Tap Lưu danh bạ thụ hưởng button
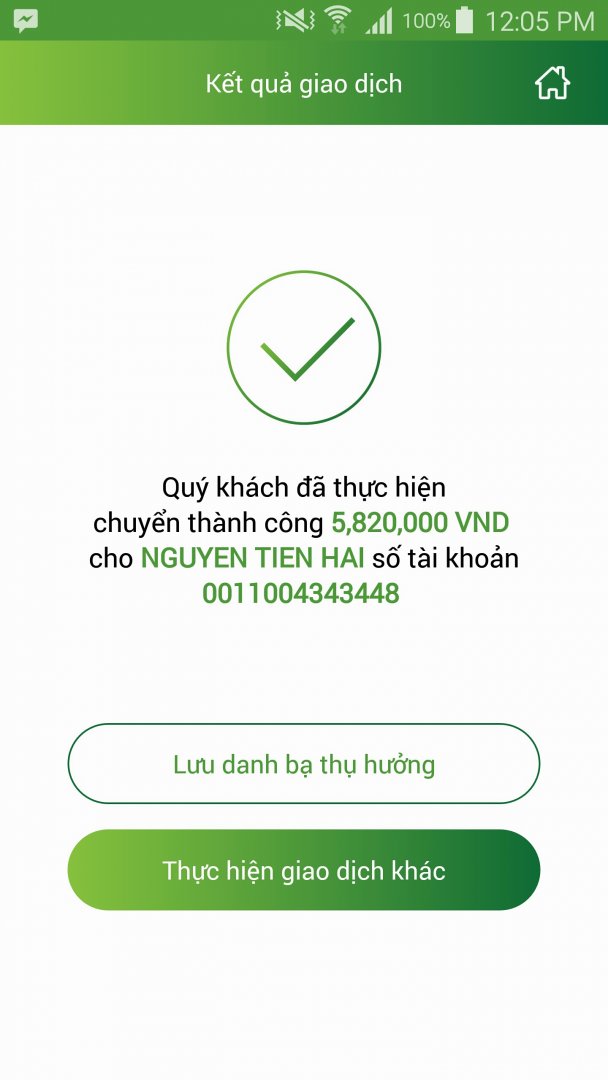Image resolution: width=608 pixels, height=1080 pixels. (x=303, y=765)
